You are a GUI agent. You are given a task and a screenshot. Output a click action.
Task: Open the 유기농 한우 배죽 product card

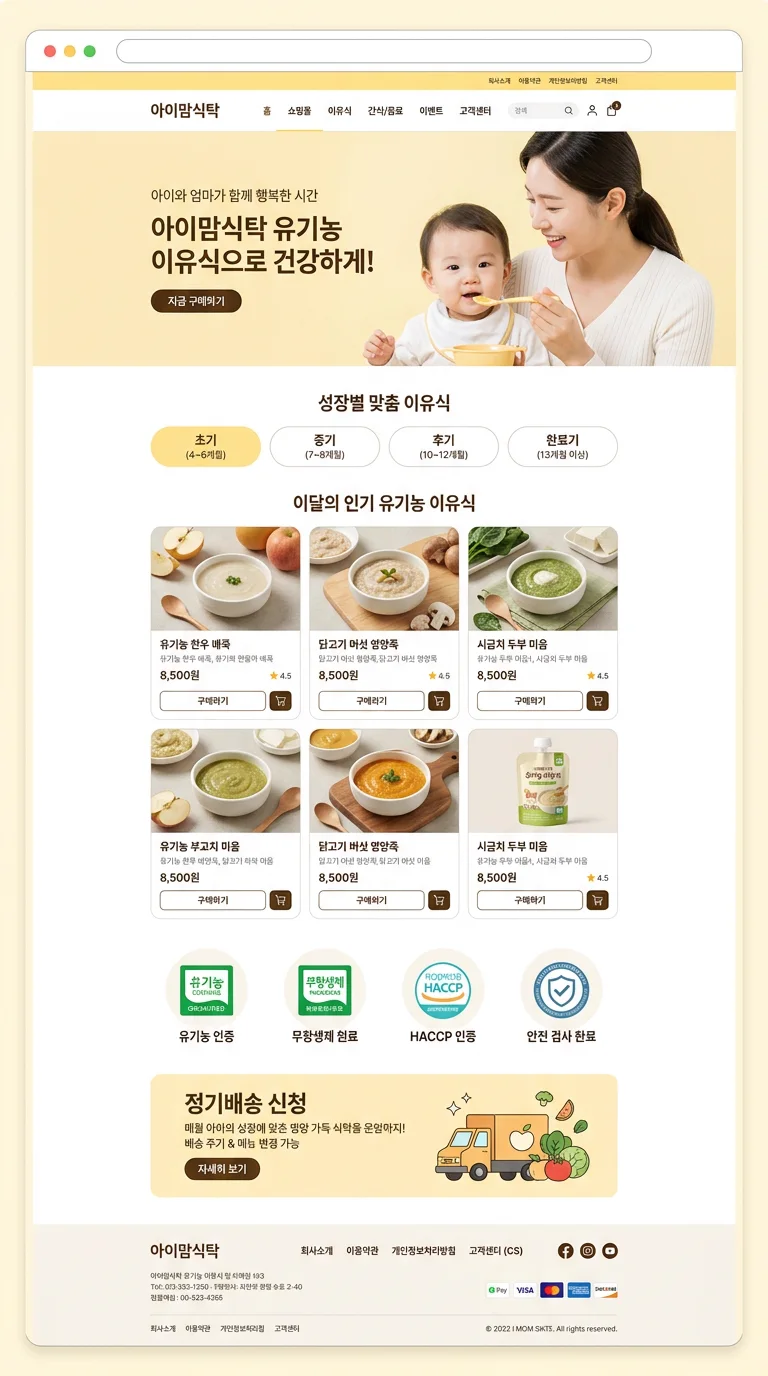point(226,623)
